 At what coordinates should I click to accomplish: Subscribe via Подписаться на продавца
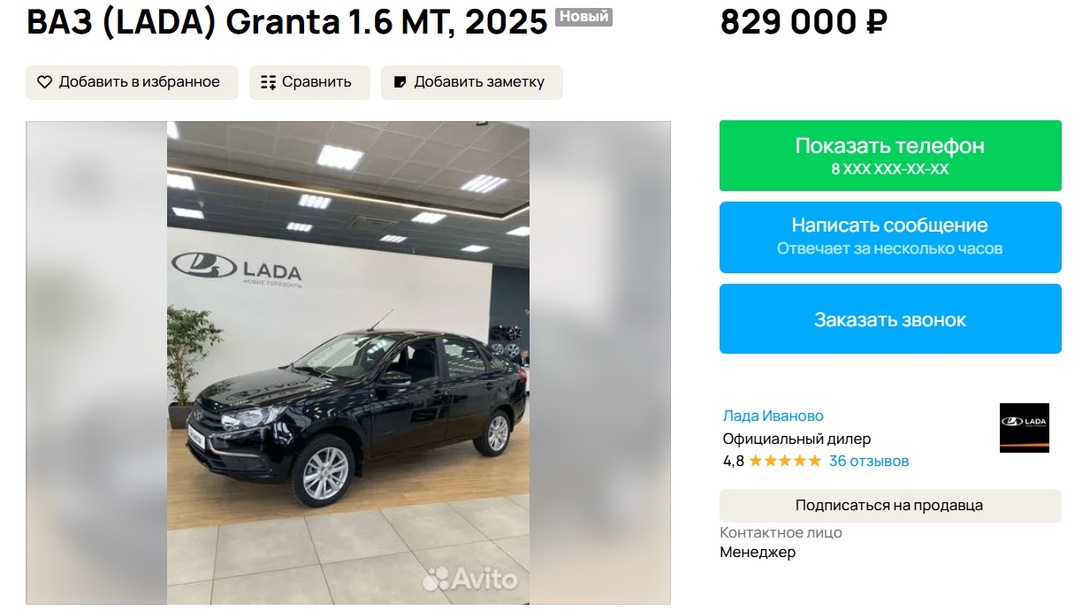[x=889, y=505]
